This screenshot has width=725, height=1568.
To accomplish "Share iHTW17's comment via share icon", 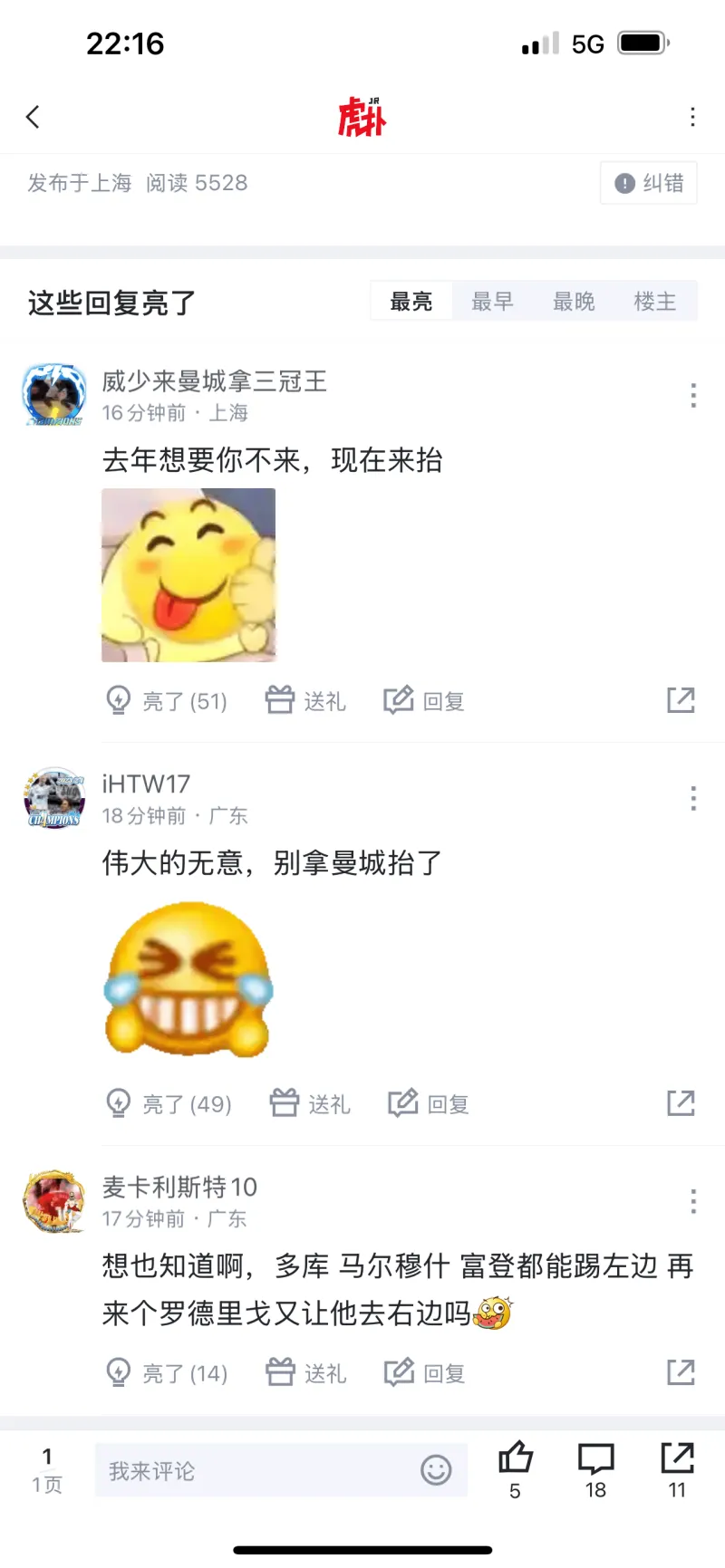I will [x=681, y=1103].
